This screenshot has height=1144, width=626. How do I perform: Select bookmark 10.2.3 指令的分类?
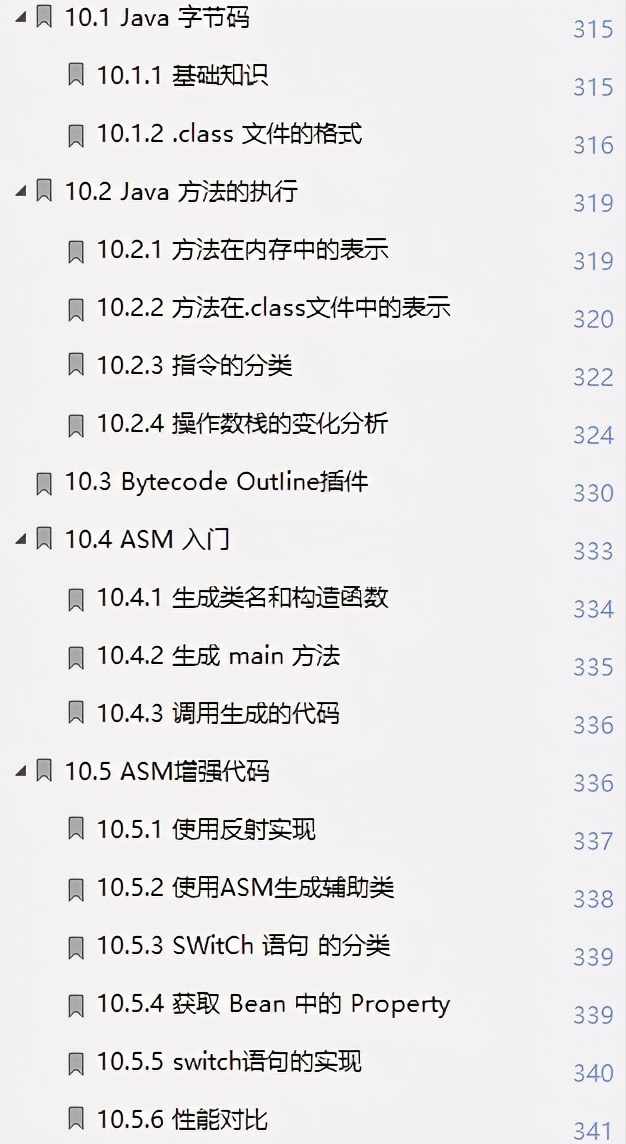coord(195,365)
